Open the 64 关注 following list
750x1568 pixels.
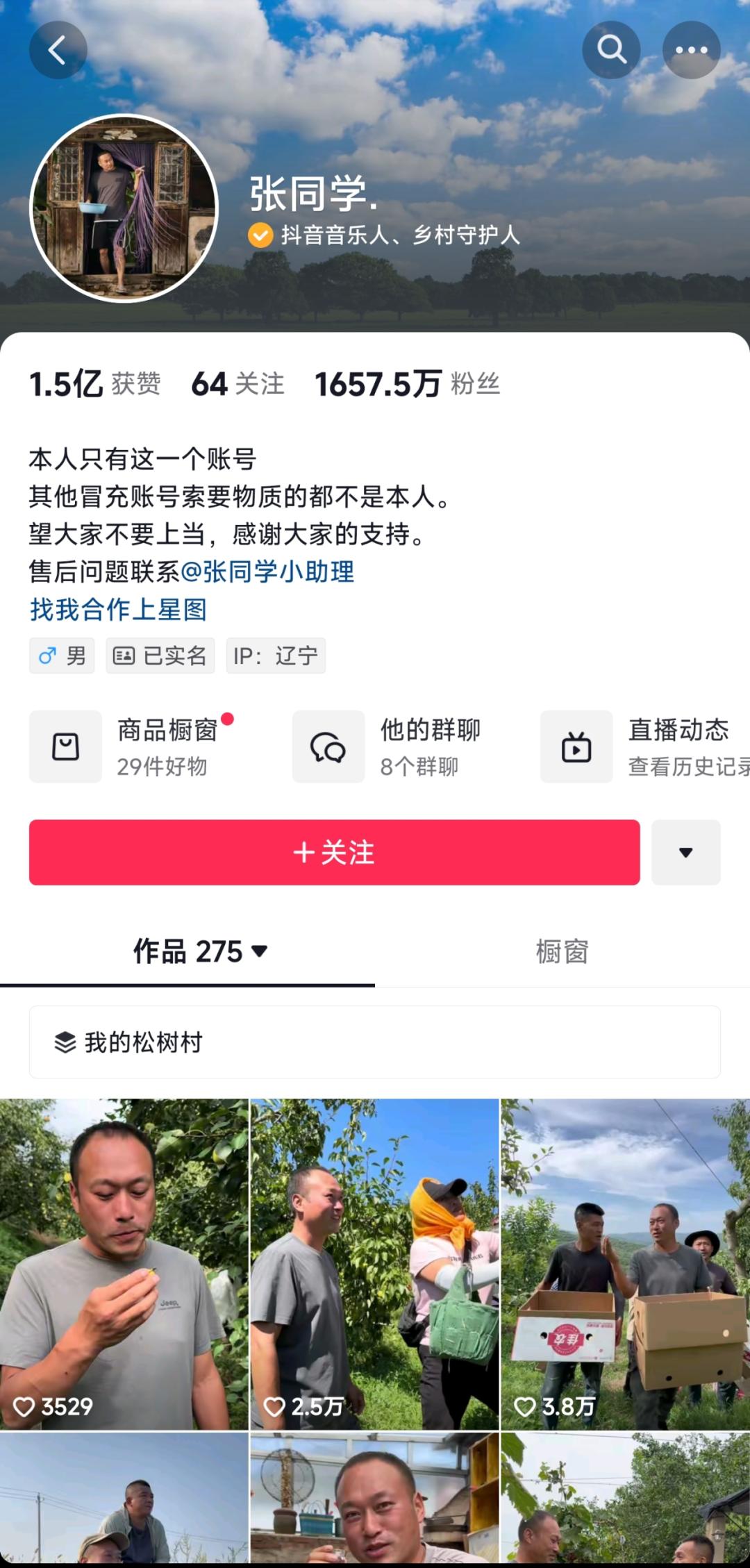click(x=237, y=384)
